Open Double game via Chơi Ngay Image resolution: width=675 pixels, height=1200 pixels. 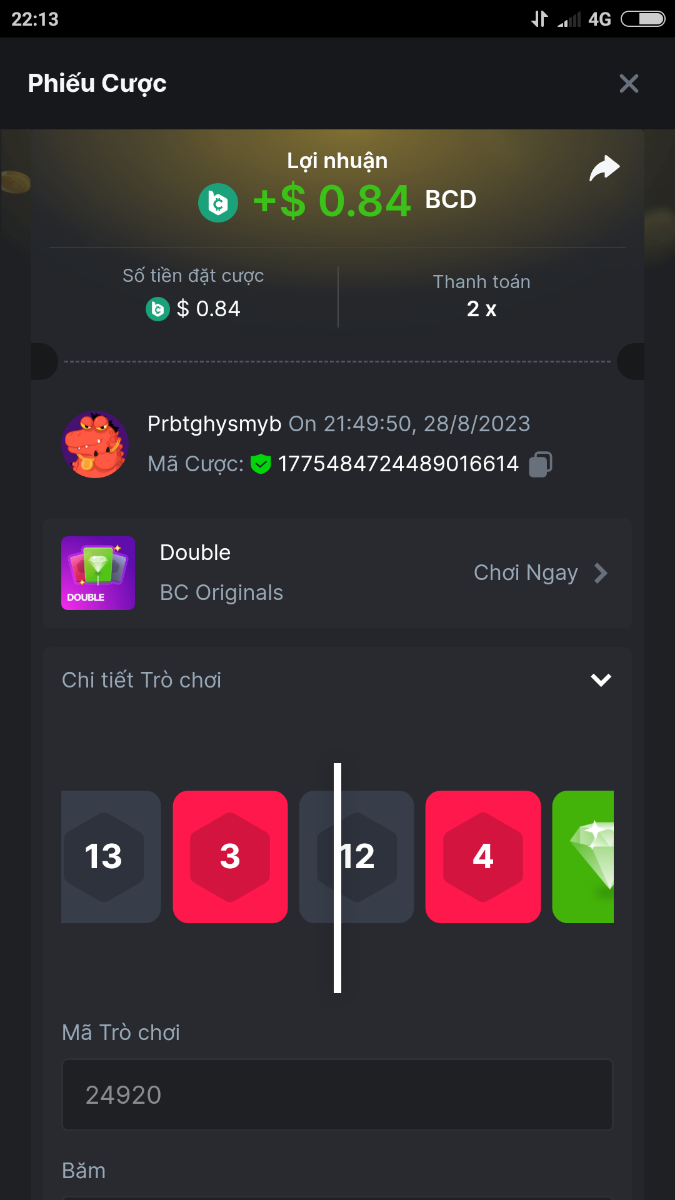[540, 573]
